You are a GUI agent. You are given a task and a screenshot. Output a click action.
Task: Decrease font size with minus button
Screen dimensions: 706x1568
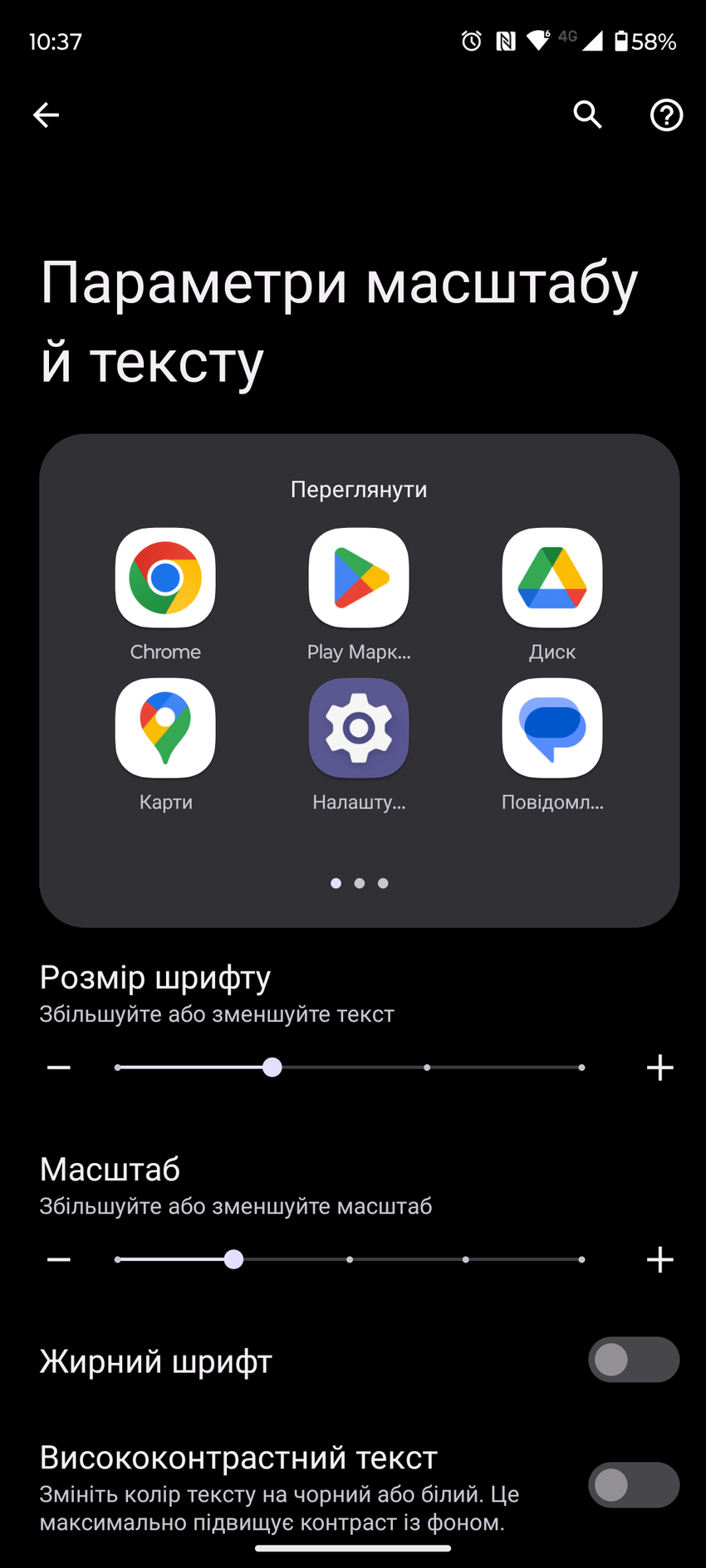click(x=59, y=1067)
